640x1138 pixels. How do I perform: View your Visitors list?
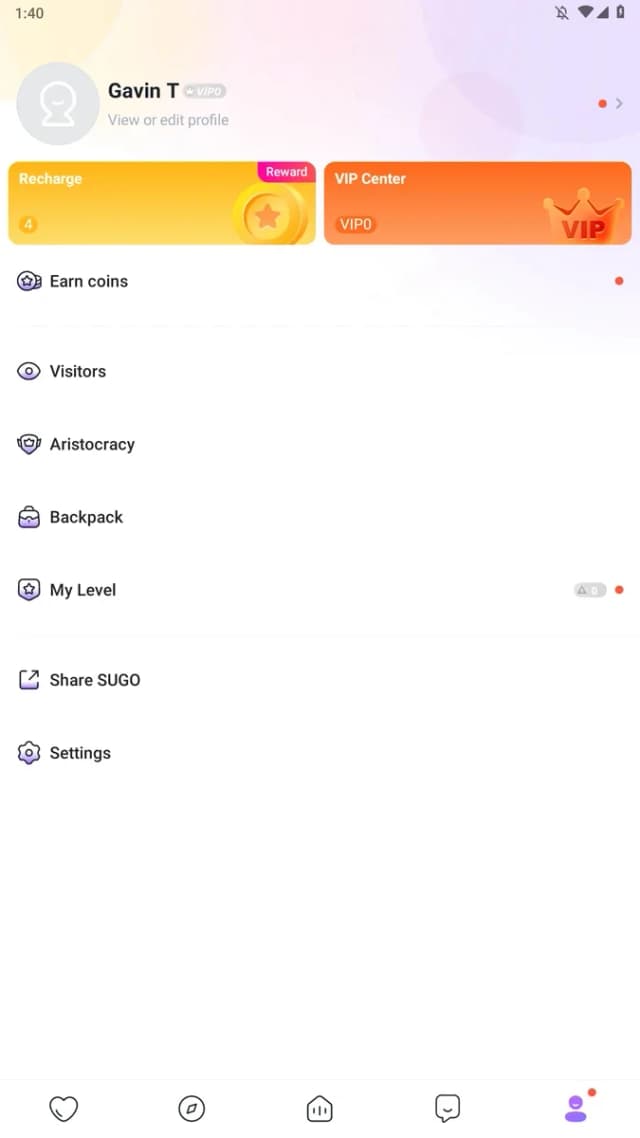320,372
